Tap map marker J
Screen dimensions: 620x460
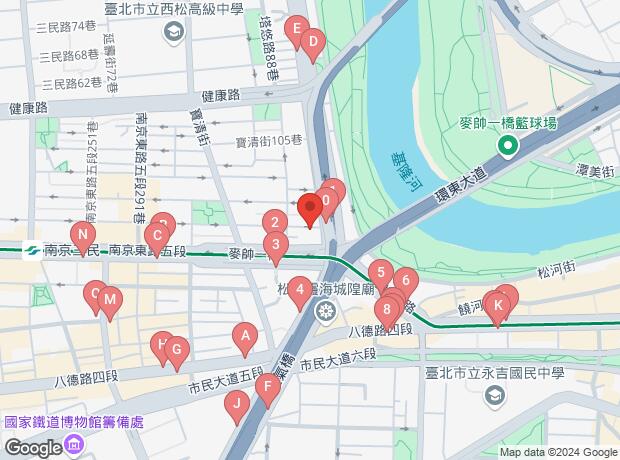(x=236, y=404)
